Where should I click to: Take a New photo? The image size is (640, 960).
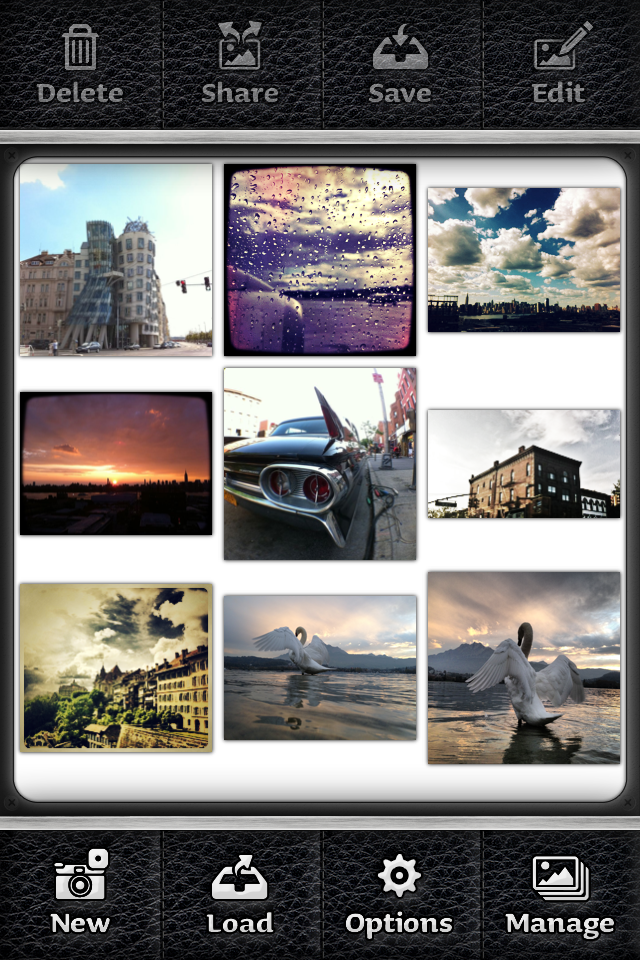pos(80,892)
